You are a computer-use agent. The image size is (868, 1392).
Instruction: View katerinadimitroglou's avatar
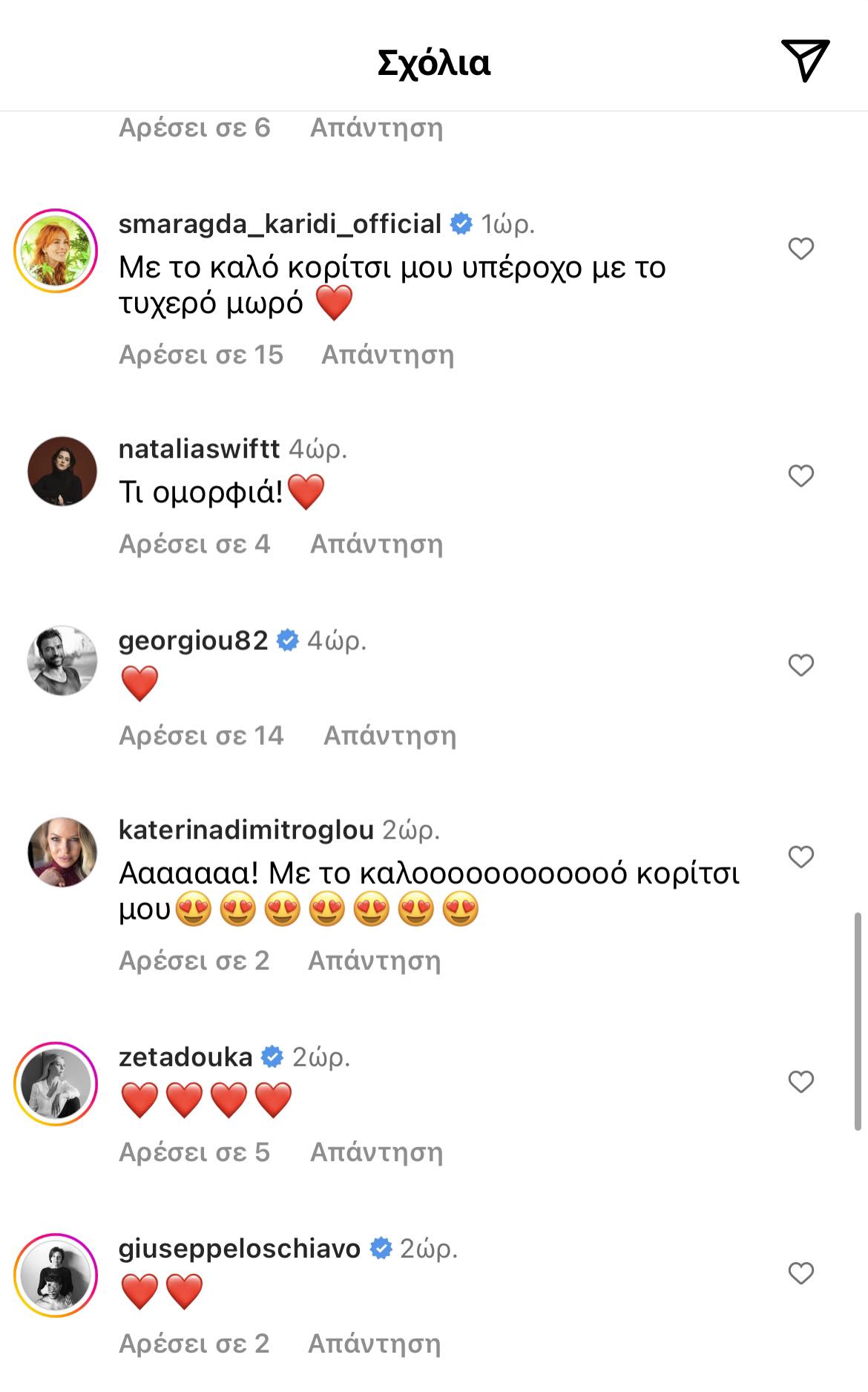(x=62, y=853)
